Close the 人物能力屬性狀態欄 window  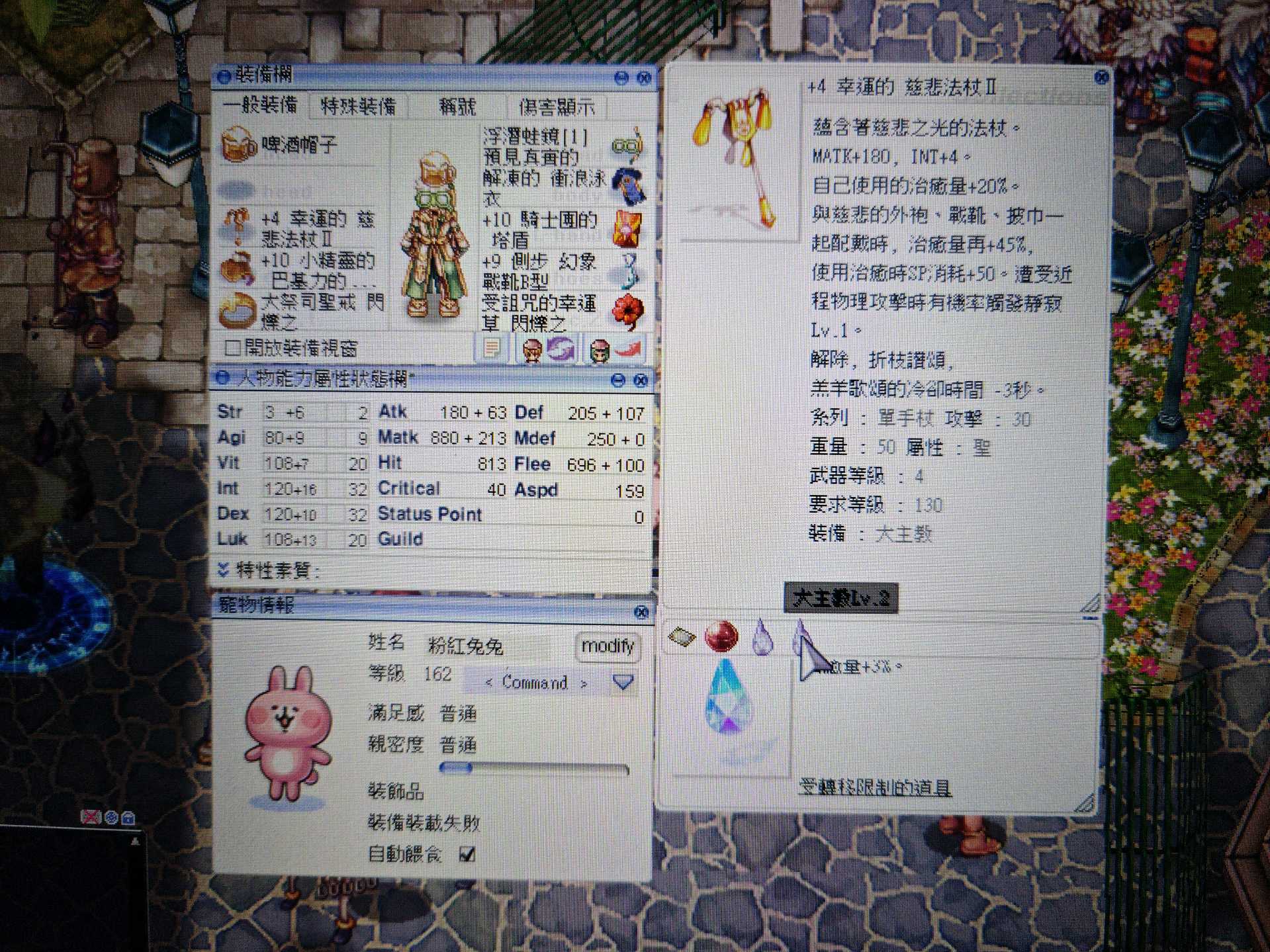[x=640, y=380]
